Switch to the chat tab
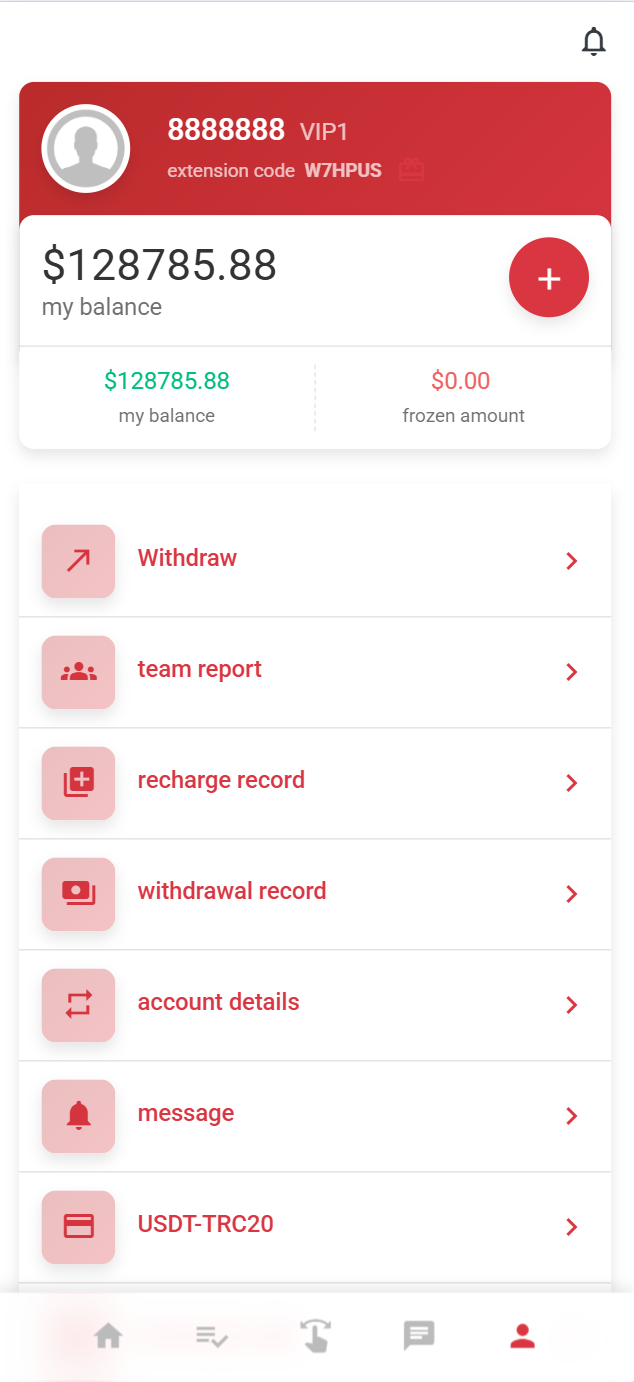Image resolution: width=634 pixels, height=1382 pixels. (x=419, y=1336)
